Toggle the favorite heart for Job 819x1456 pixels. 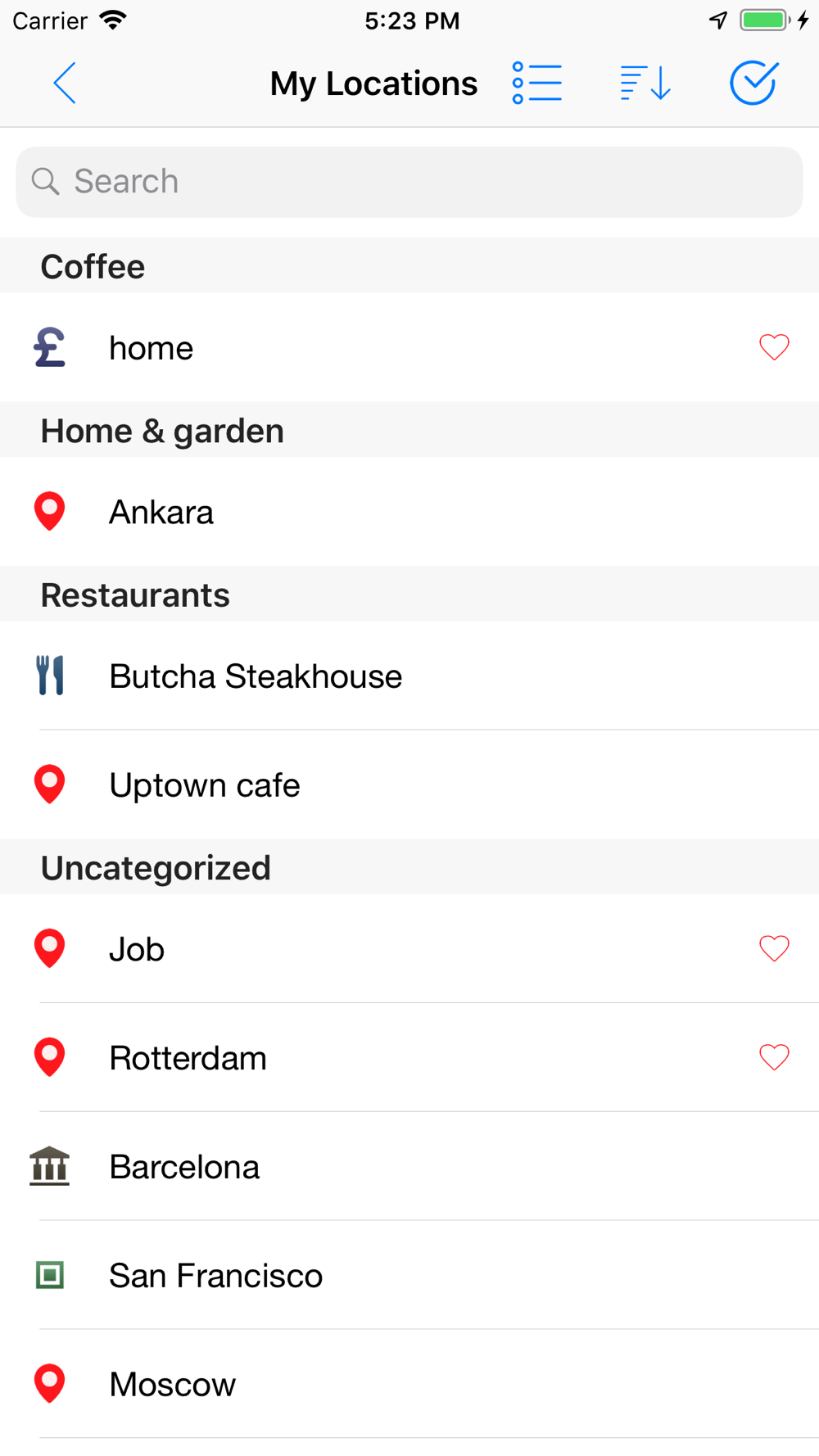pyautogui.click(x=774, y=948)
